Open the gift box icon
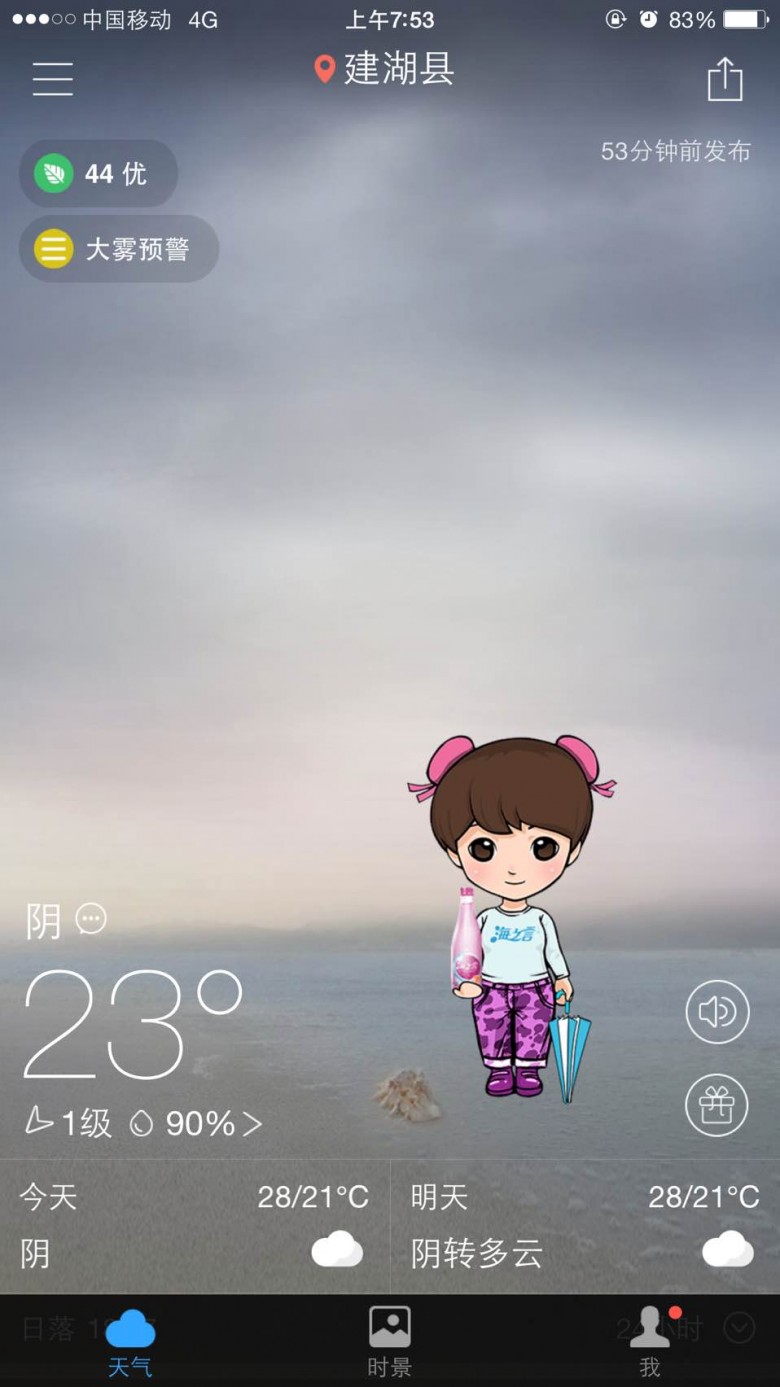780x1387 pixels. pos(717,1105)
